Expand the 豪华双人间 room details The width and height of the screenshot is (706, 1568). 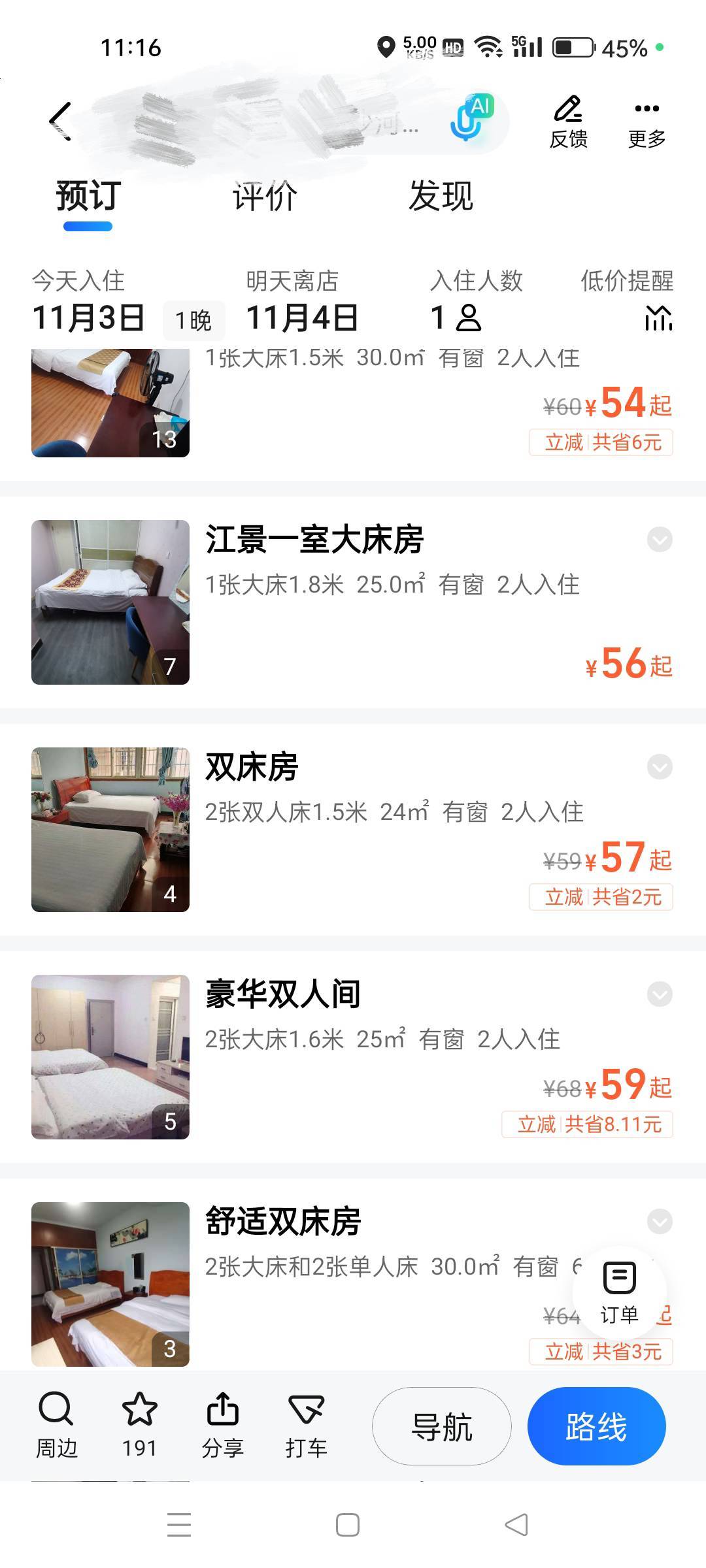pyautogui.click(x=660, y=994)
